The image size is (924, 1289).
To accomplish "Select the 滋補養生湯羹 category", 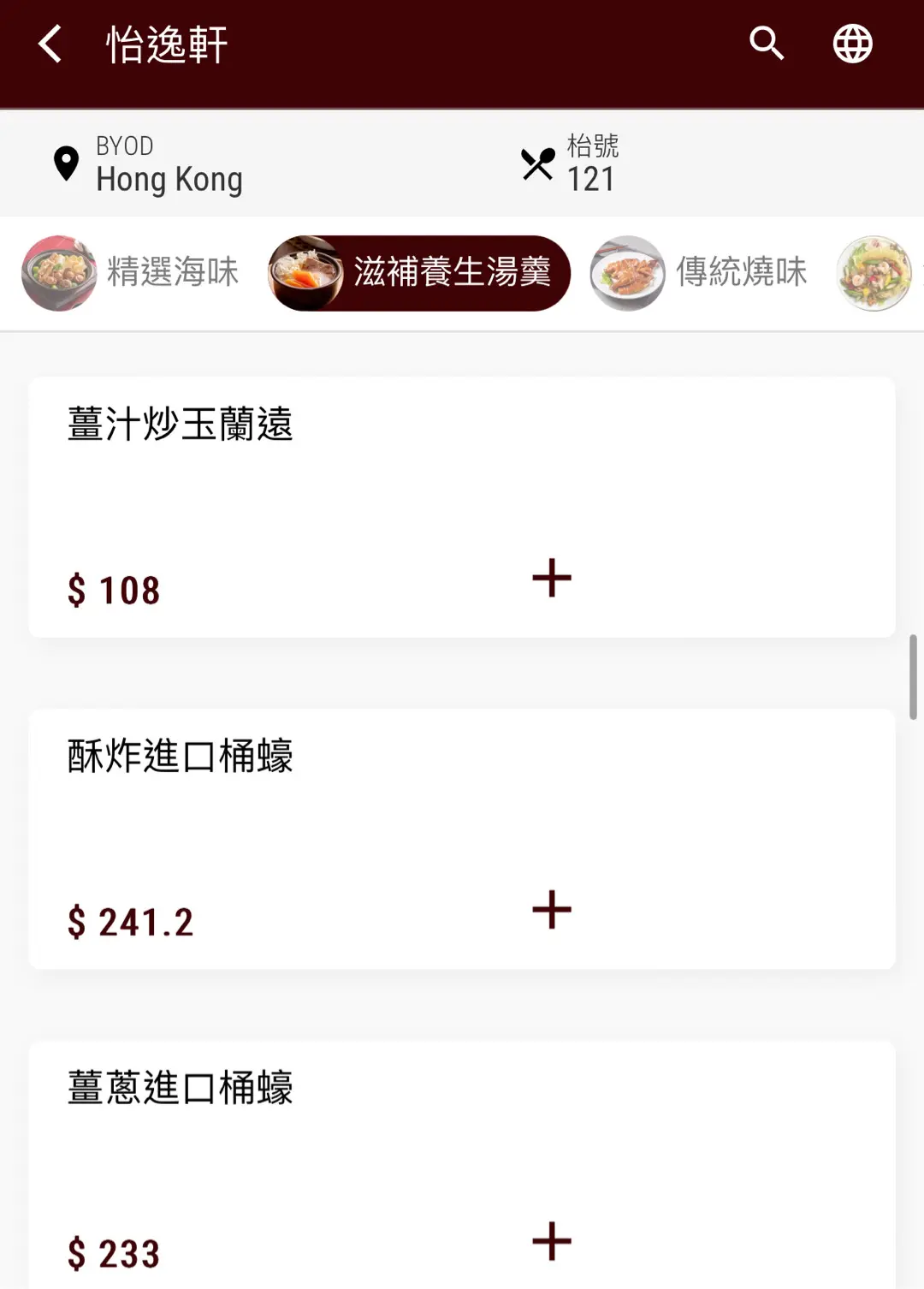I will click(x=419, y=272).
